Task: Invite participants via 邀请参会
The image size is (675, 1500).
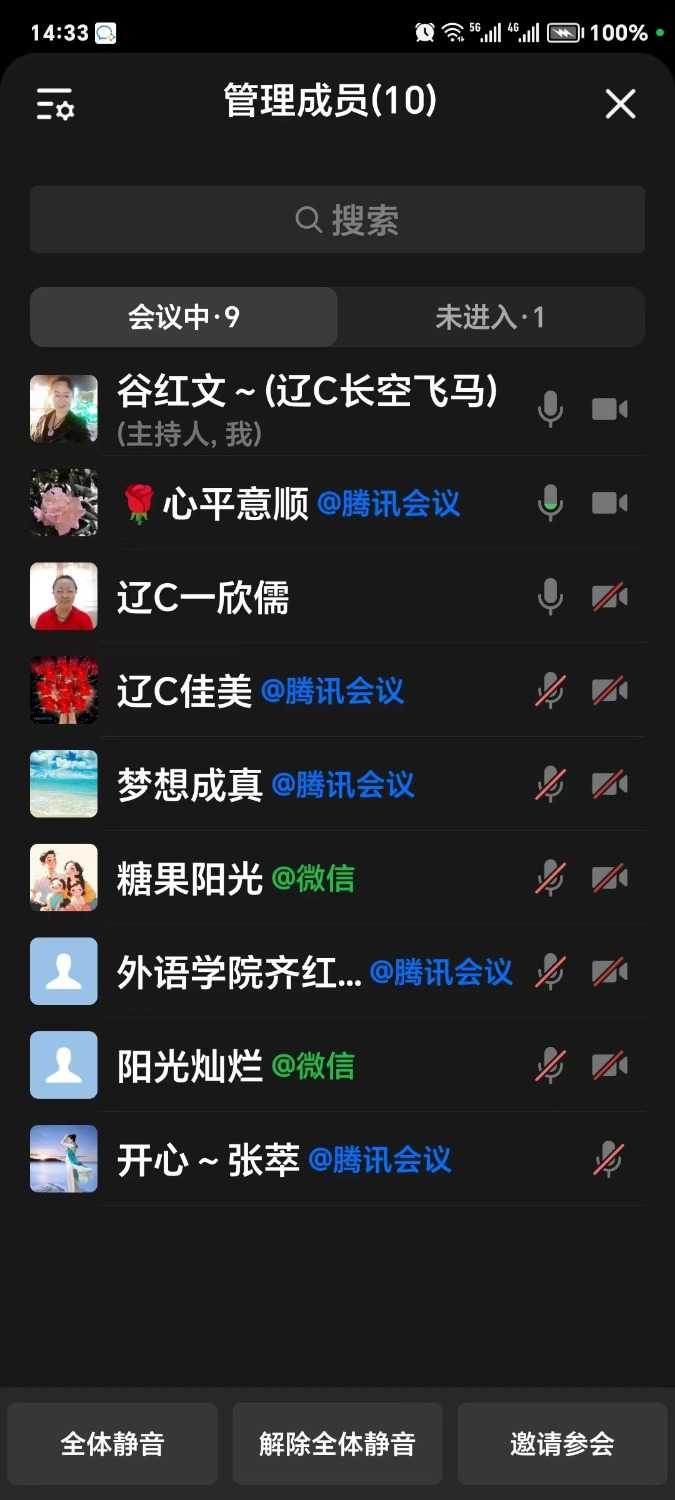Action: coord(562,1444)
